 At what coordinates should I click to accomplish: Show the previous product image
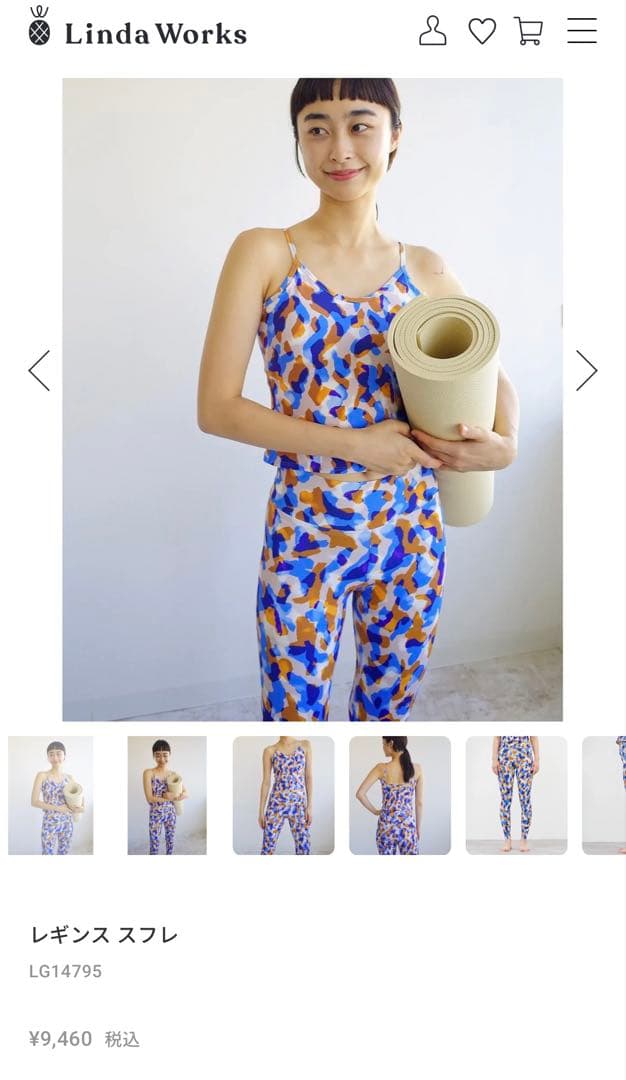click(x=39, y=370)
